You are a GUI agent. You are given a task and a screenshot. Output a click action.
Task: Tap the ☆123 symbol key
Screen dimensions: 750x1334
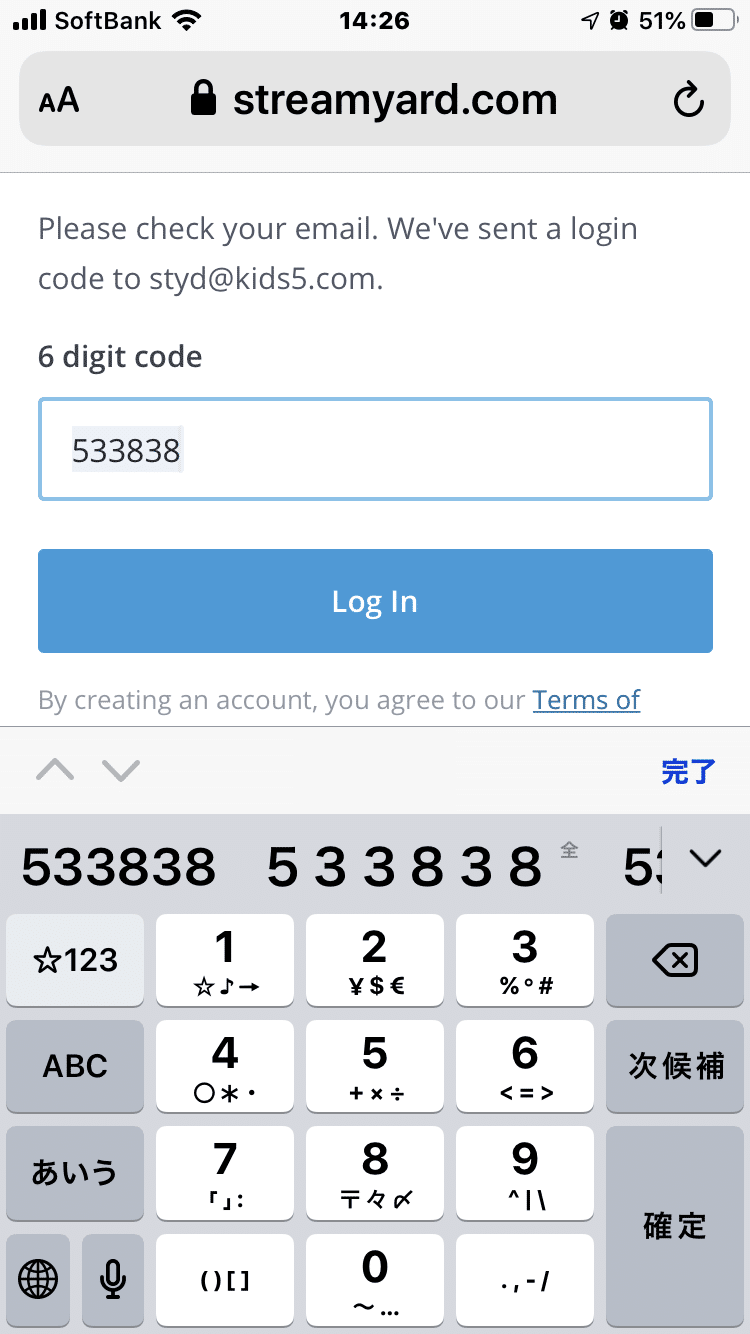(x=75, y=961)
